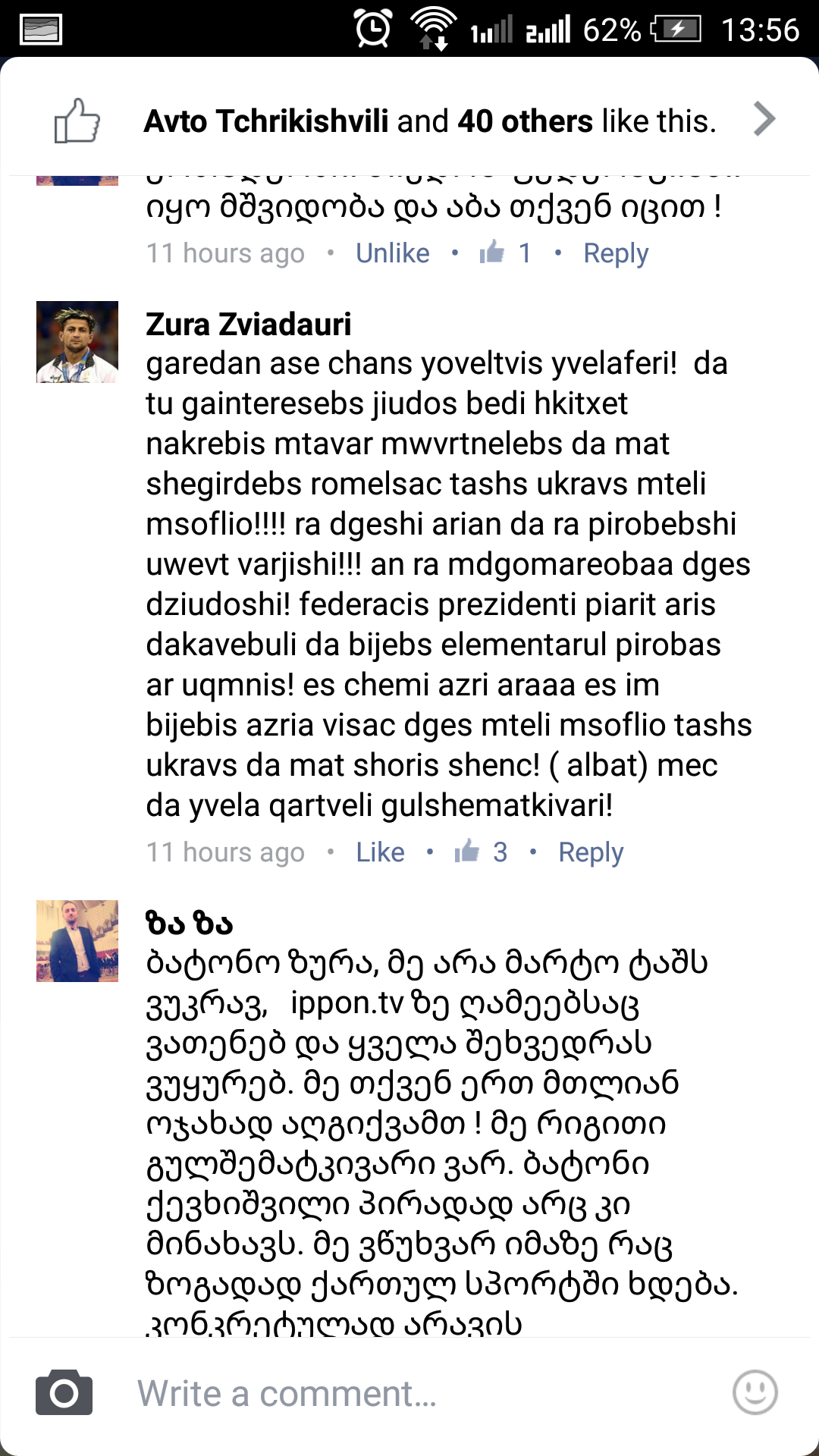
Task: Reply to the top comment
Action: [x=615, y=253]
